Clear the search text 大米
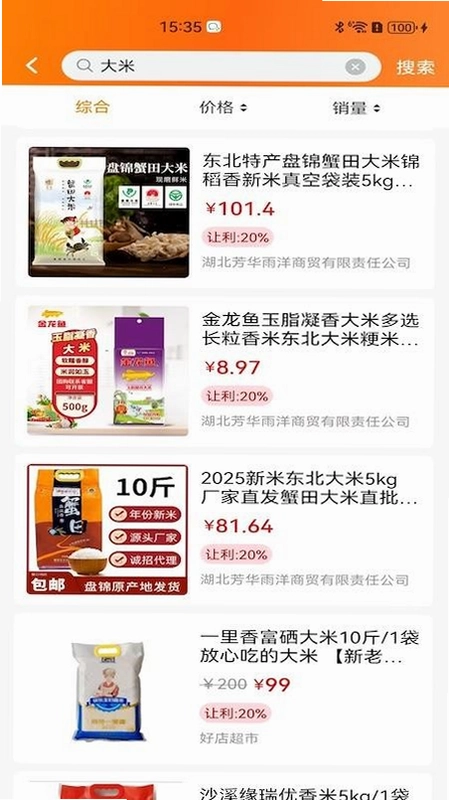 pyautogui.click(x=356, y=67)
